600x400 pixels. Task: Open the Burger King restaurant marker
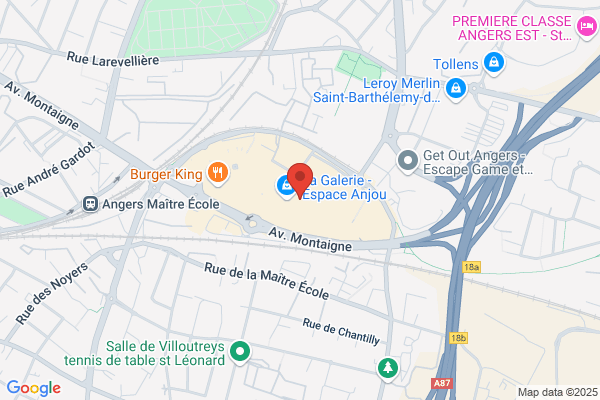coord(218,173)
